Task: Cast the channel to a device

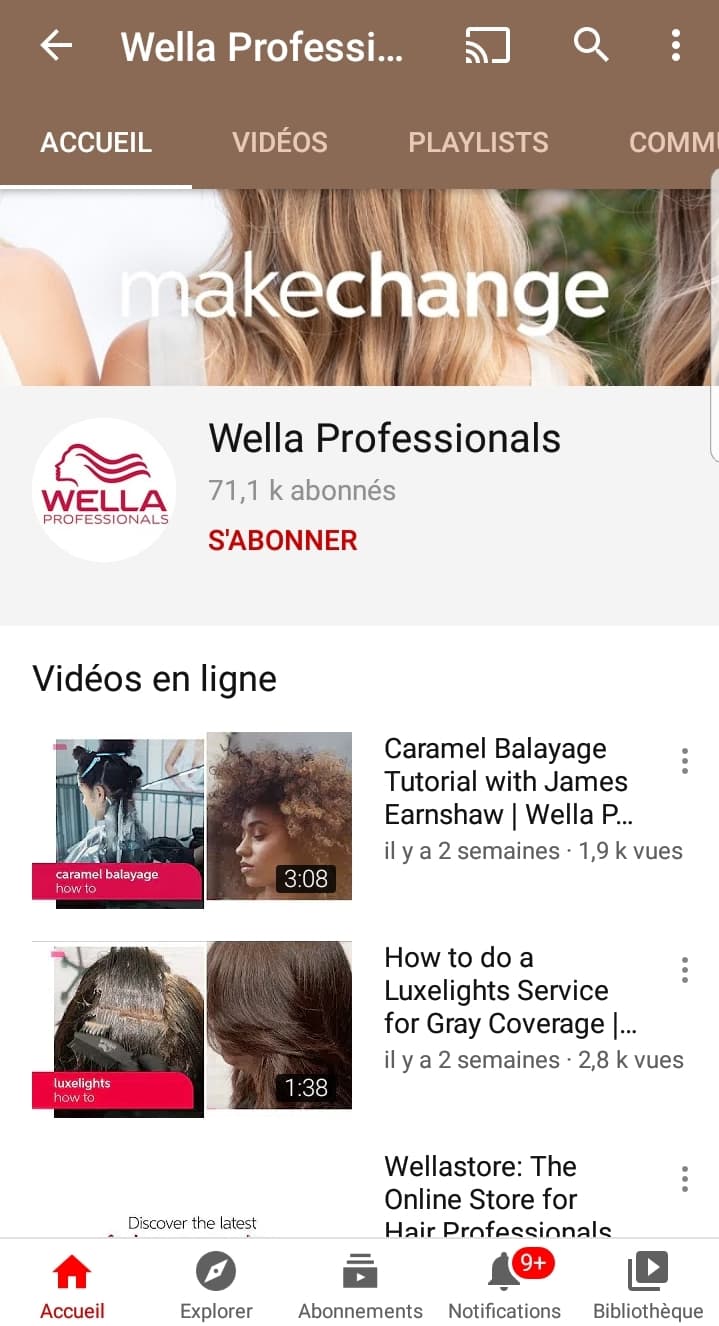Action: [488, 45]
